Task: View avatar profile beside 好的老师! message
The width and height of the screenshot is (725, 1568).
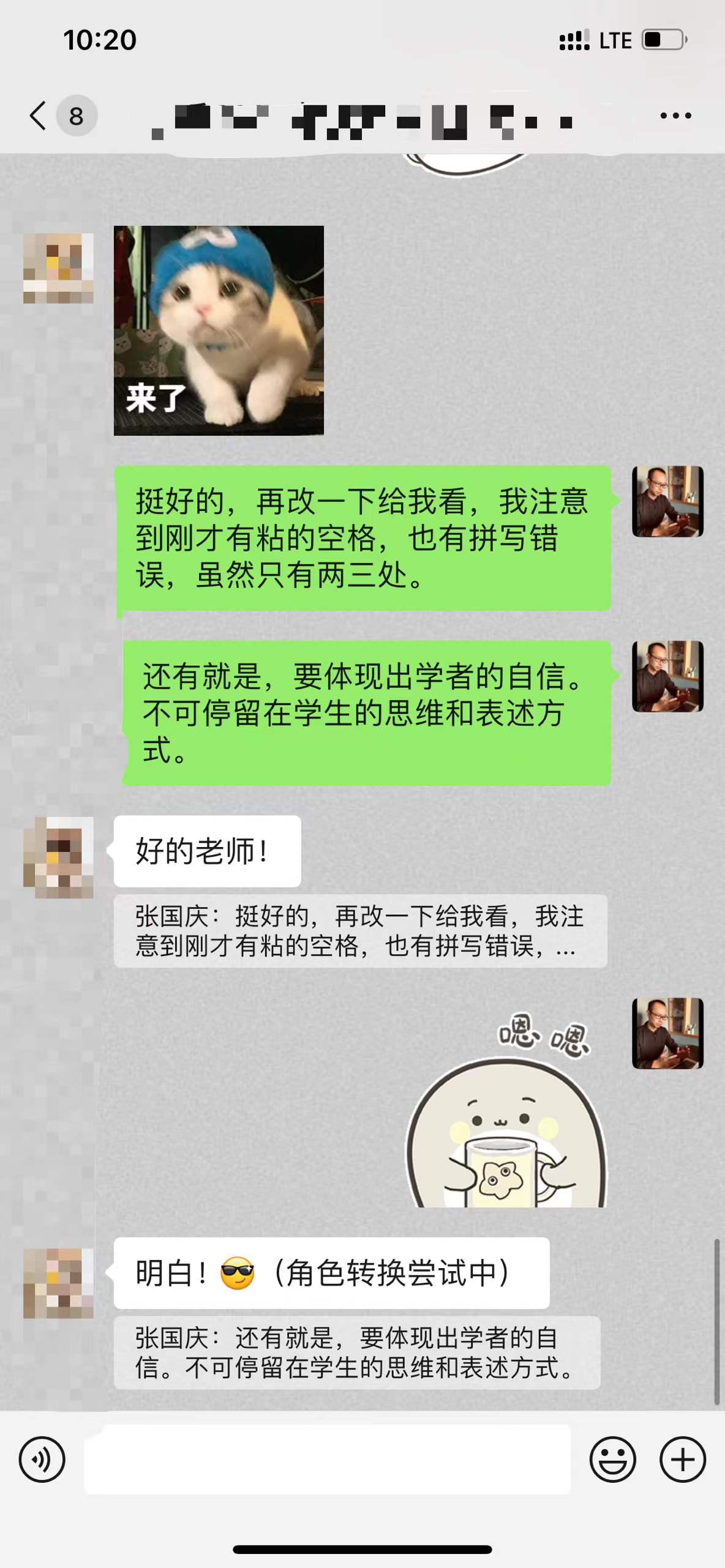Action: click(58, 857)
